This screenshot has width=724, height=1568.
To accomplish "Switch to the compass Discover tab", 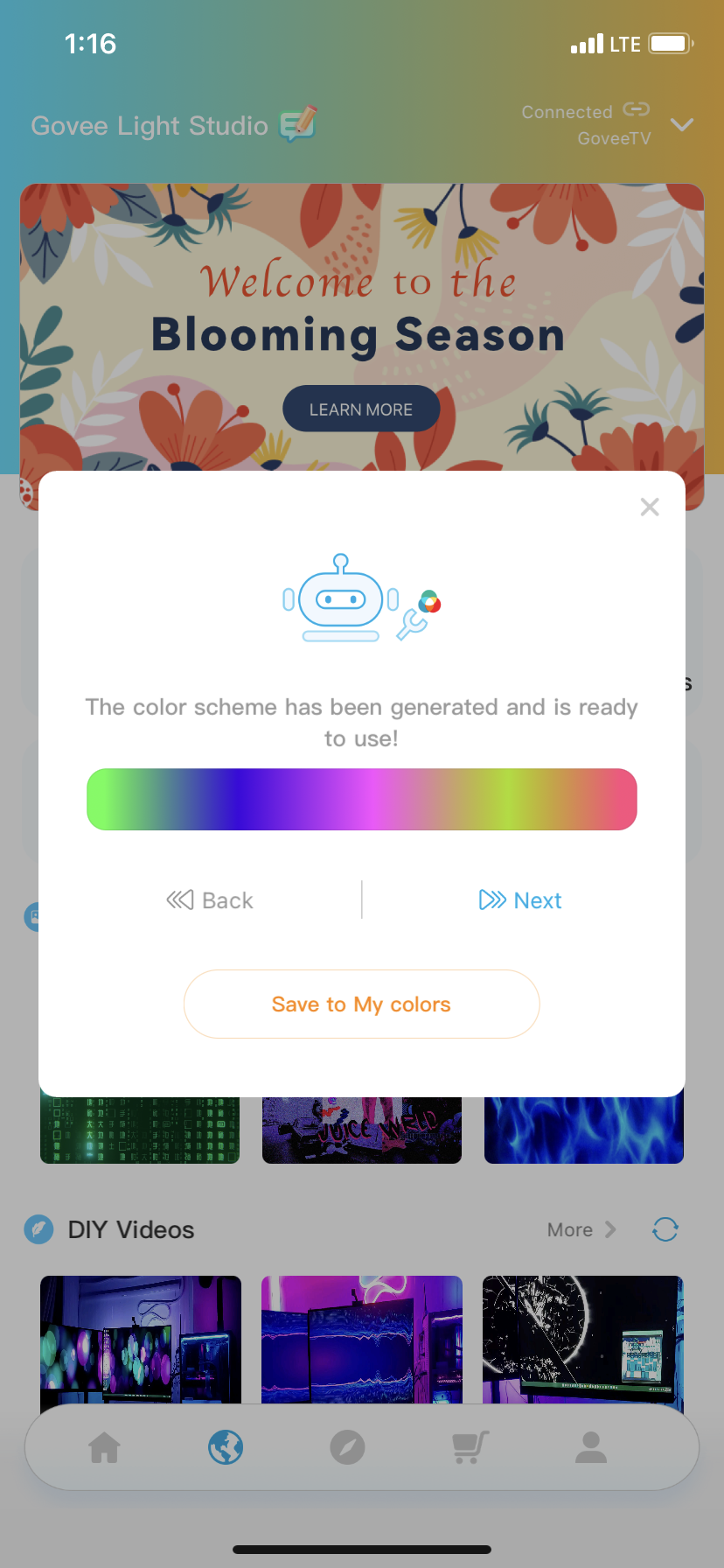I will tap(347, 1447).
